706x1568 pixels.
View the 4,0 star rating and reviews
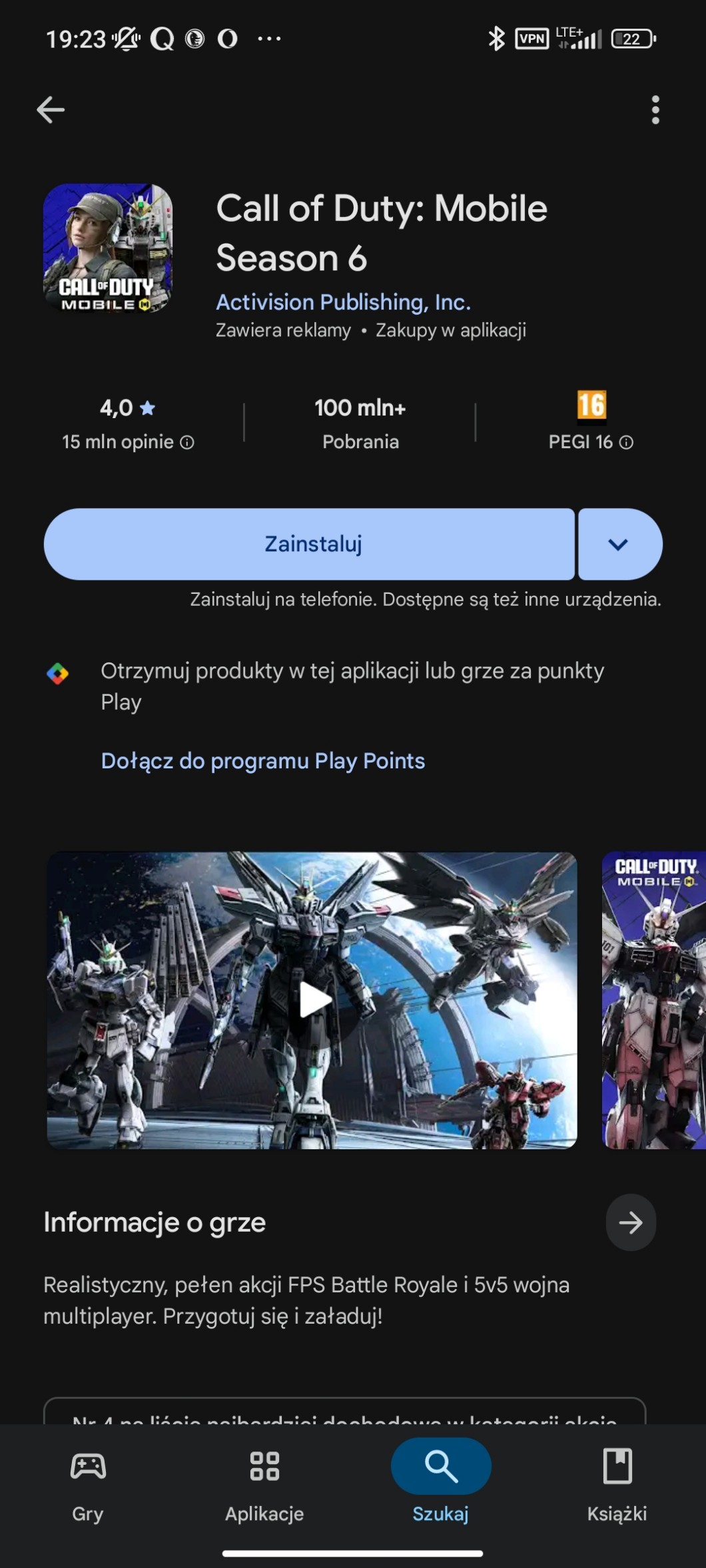coord(127,423)
